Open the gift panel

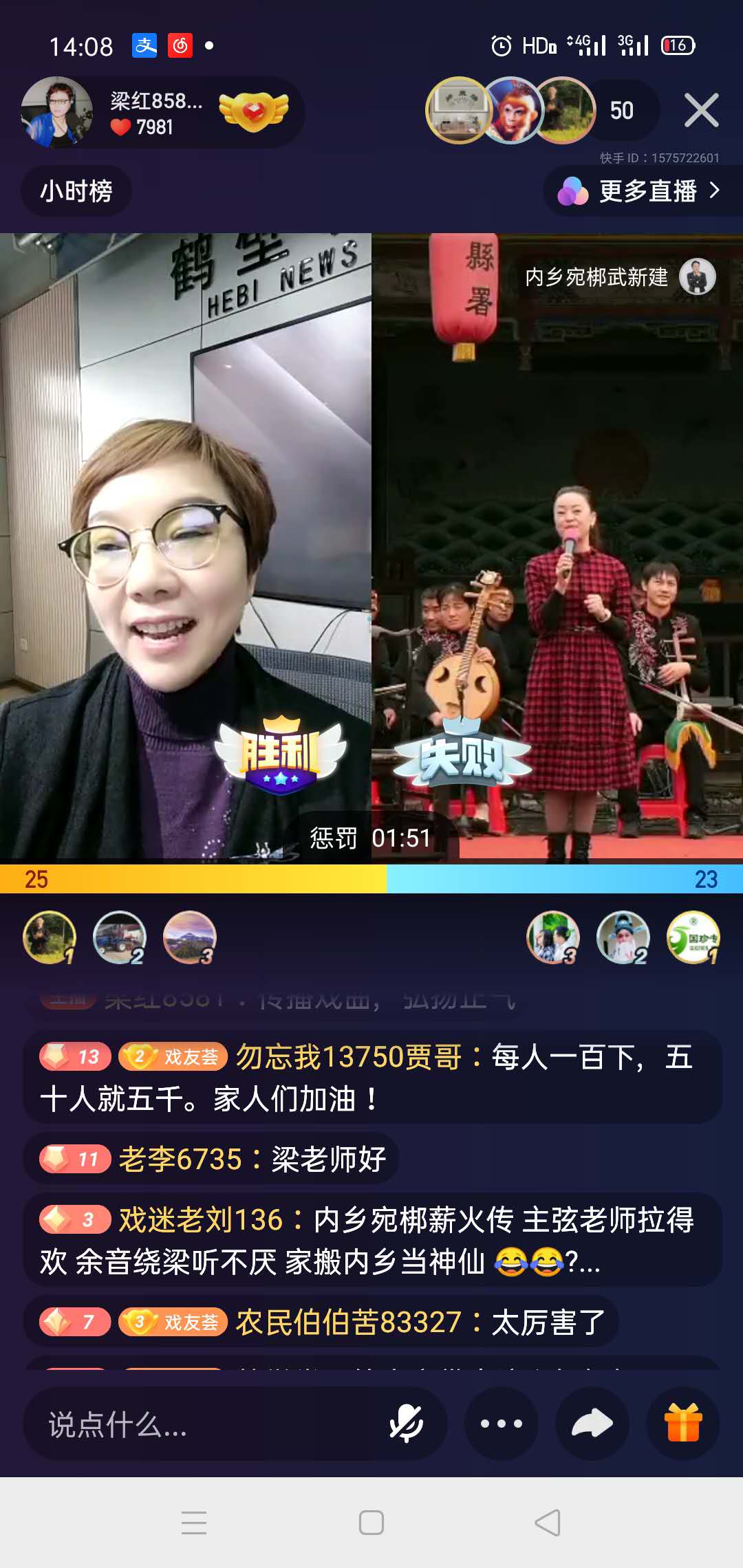(x=683, y=1424)
